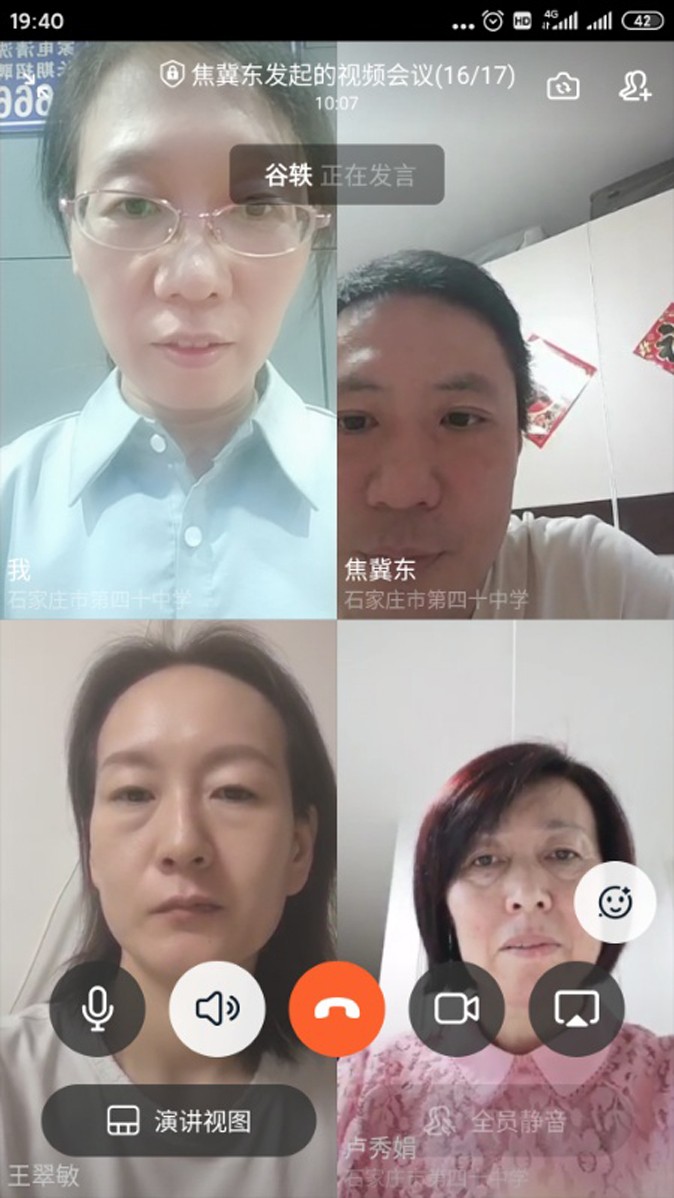
Task: Open 王翠敏's video tile
Action: point(168,820)
